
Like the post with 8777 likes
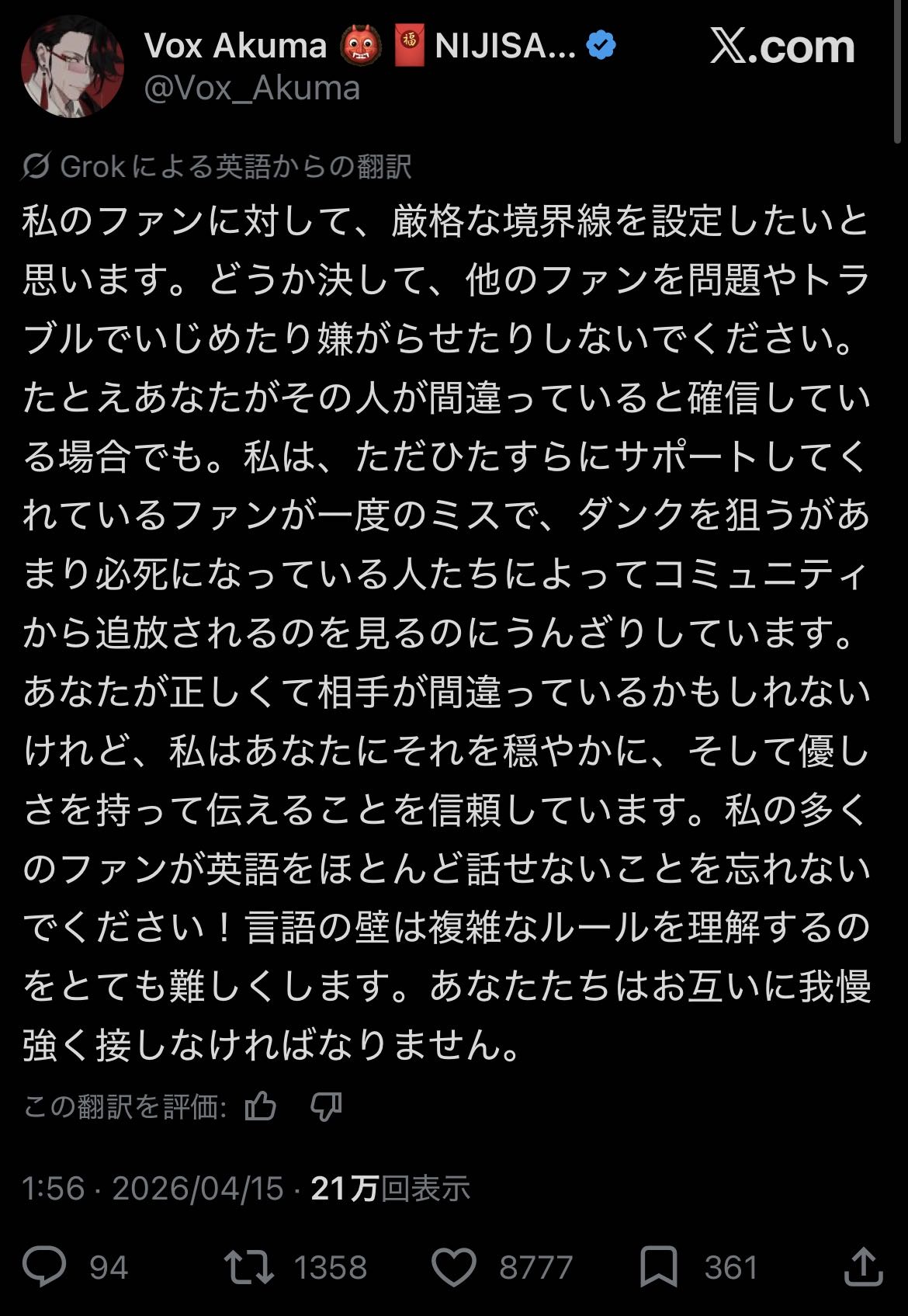[454, 1267]
